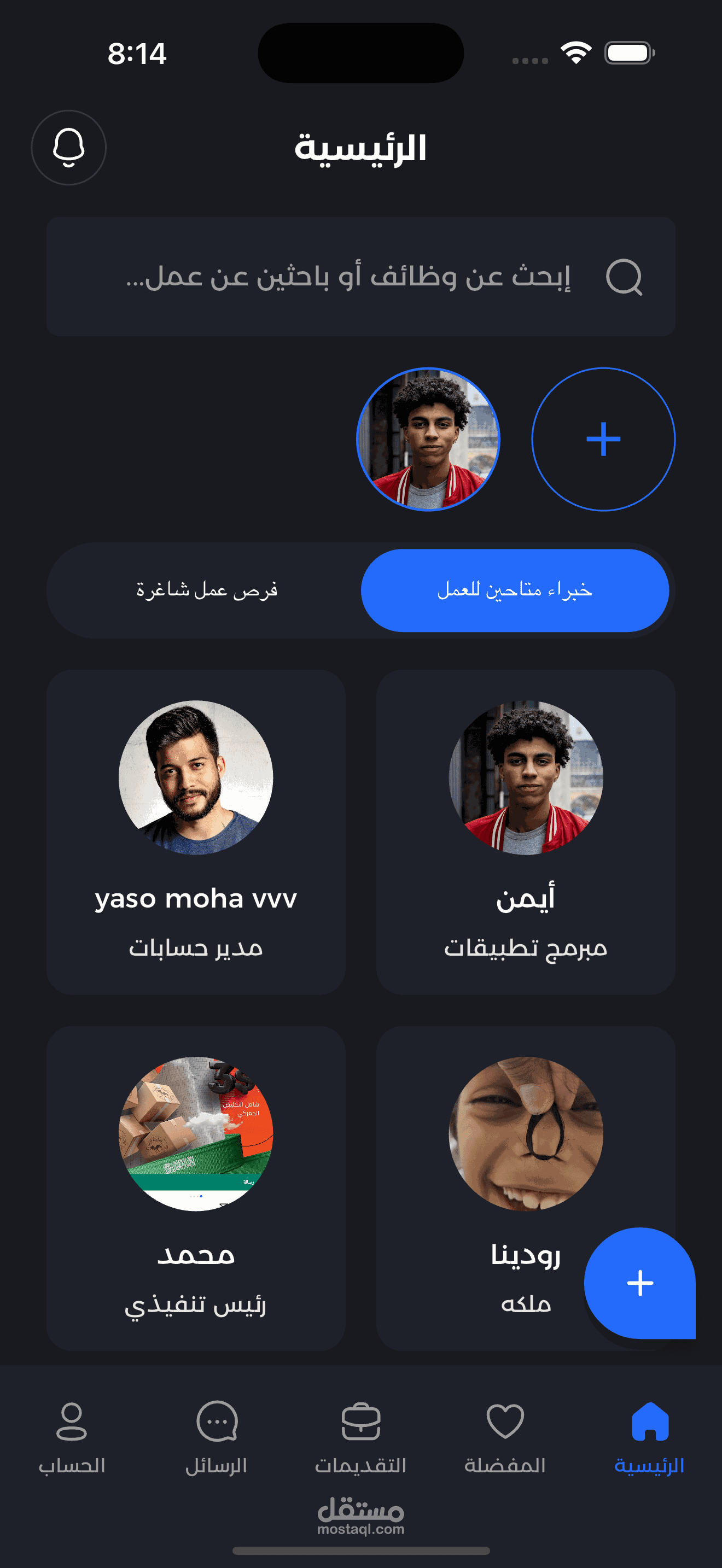Add a new story with the outlined plus circle
The image size is (722, 1568).
(x=603, y=439)
